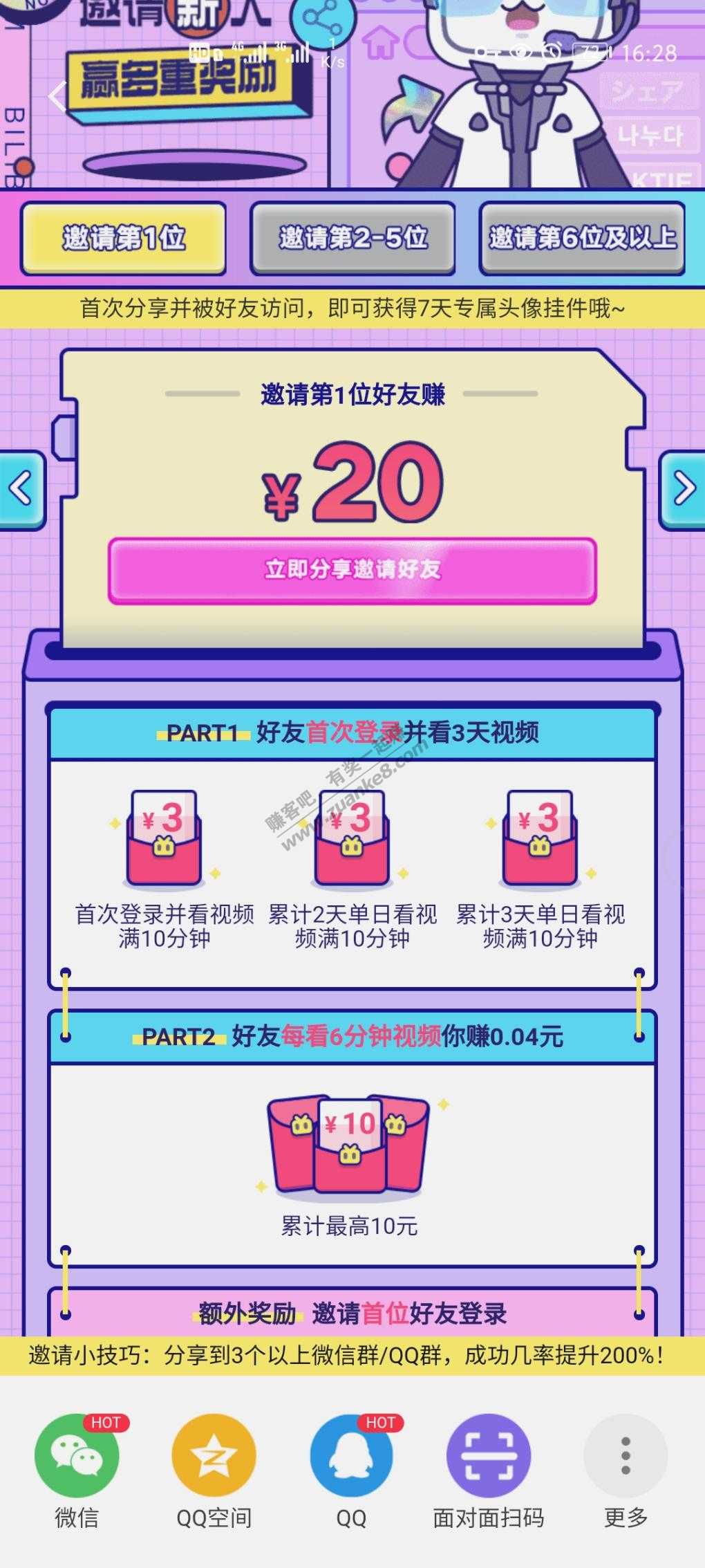The image size is (705, 1568).
Task: Show the previous reward card with left arrow
Action: (21, 490)
